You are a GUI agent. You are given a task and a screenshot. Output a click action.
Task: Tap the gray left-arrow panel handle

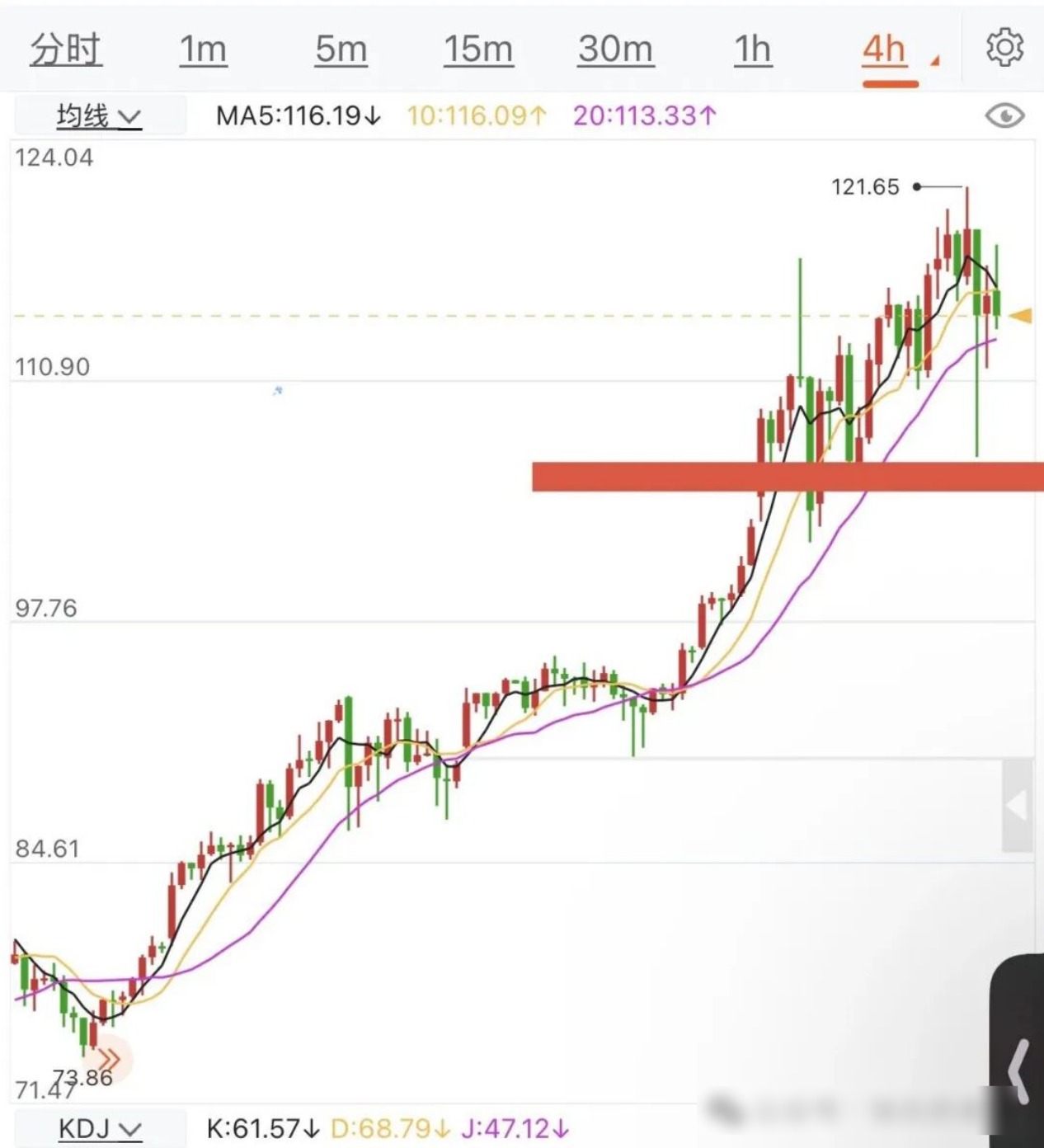click(x=1017, y=805)
